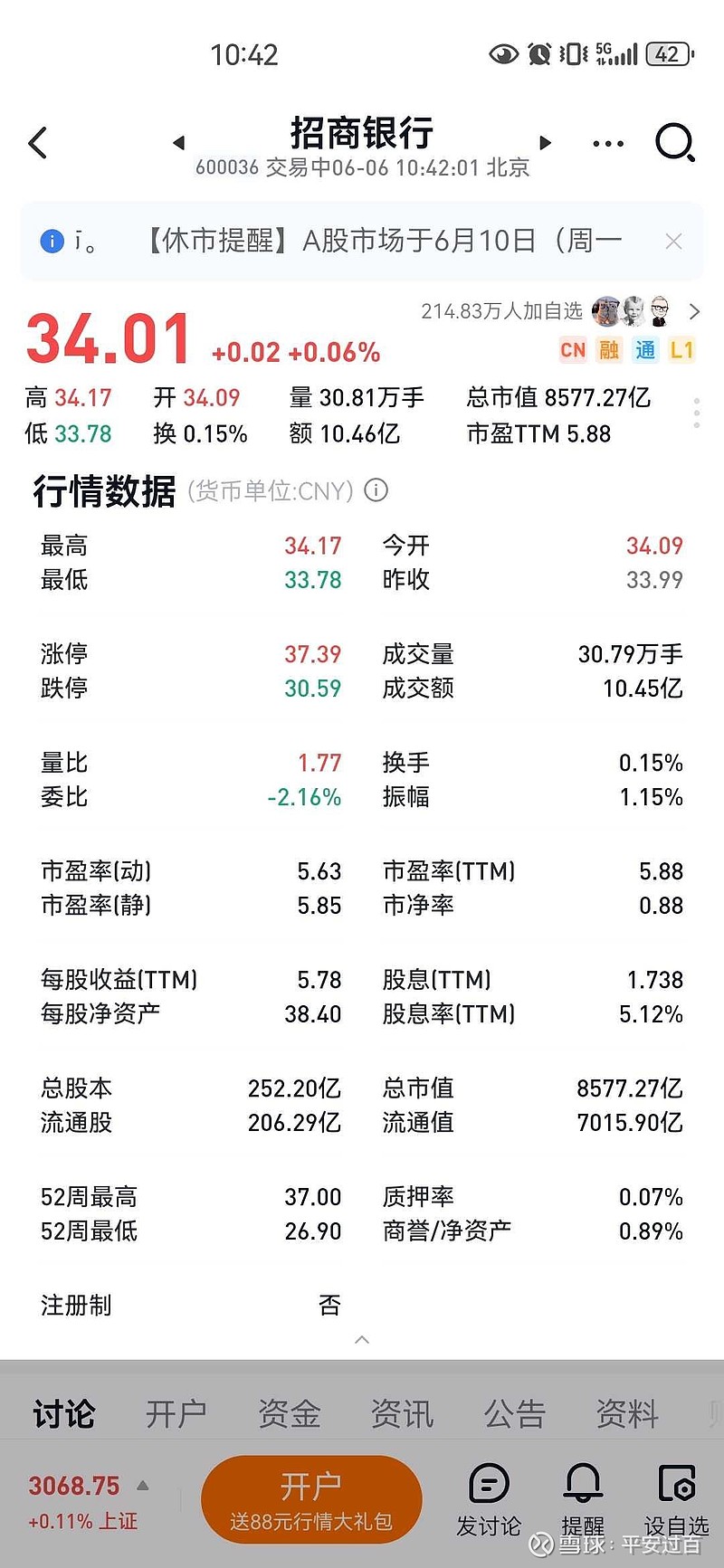The image size is (724, 1568).
Task: Dismiss the 休市提醒 notice banner
Action: tap(673, 241)
